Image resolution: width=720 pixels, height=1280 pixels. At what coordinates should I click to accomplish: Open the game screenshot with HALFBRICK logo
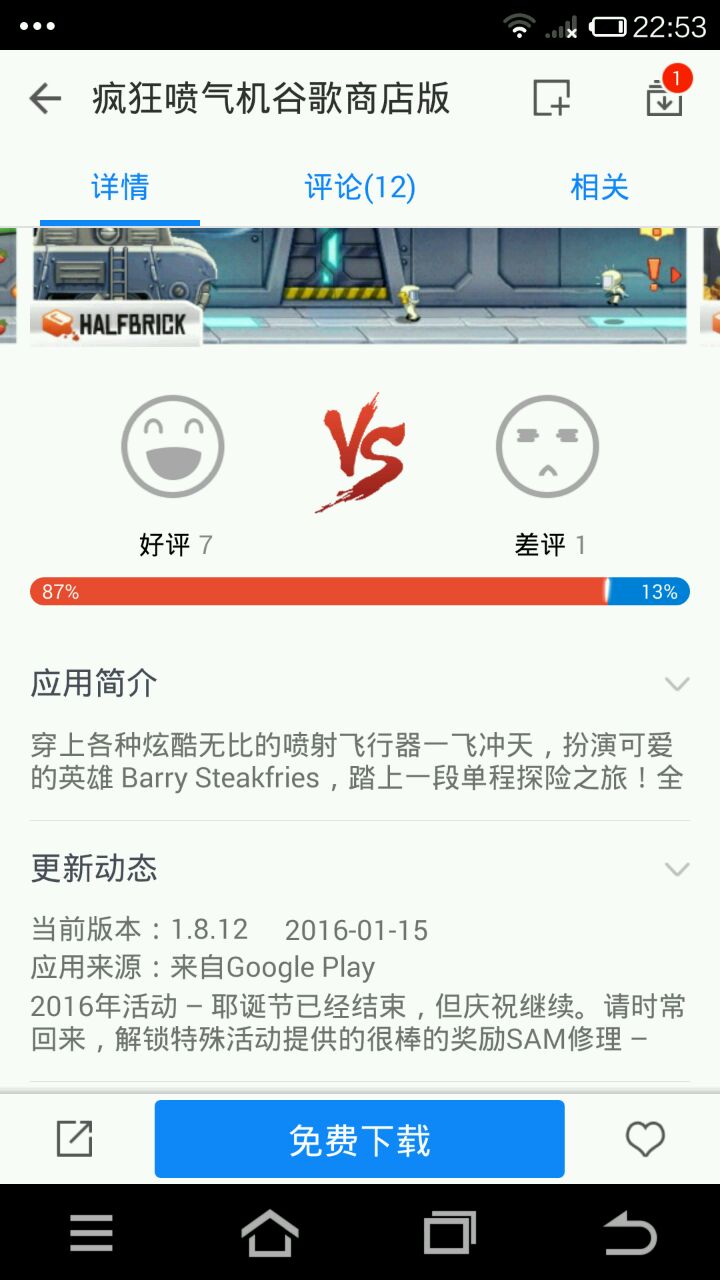click(x=360, y=286)
